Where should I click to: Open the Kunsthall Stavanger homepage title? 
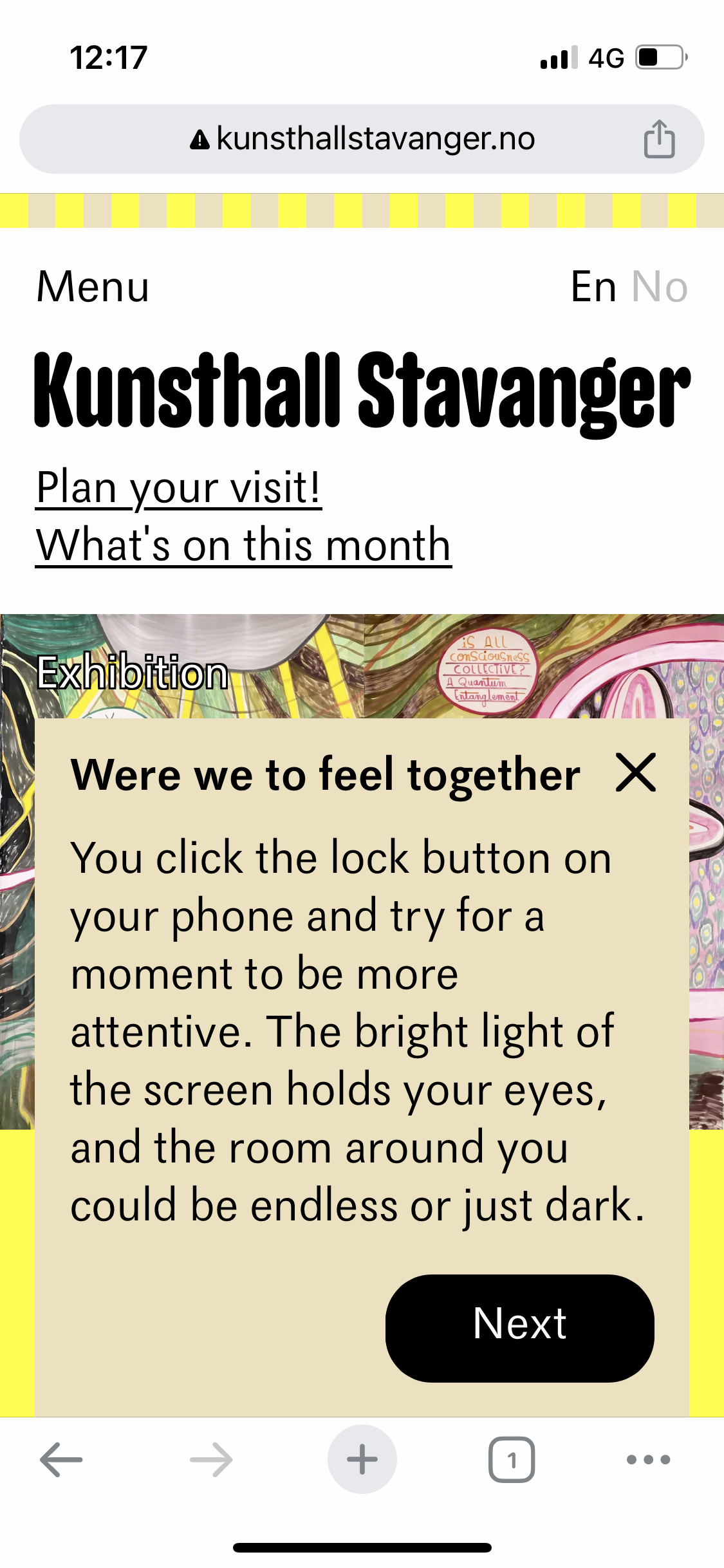(x=362, y=391)
